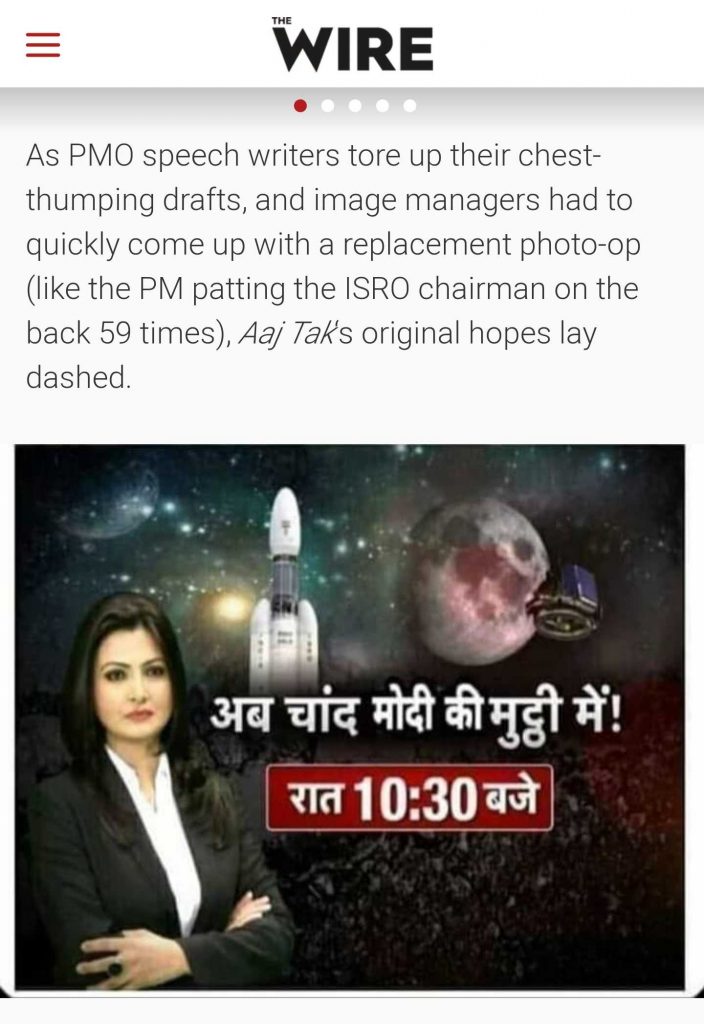This screenshot has height=1024, width=704.
Task: Open the Aaj Tak Chandrayaan article image
Action: click(x=350, y=716)
